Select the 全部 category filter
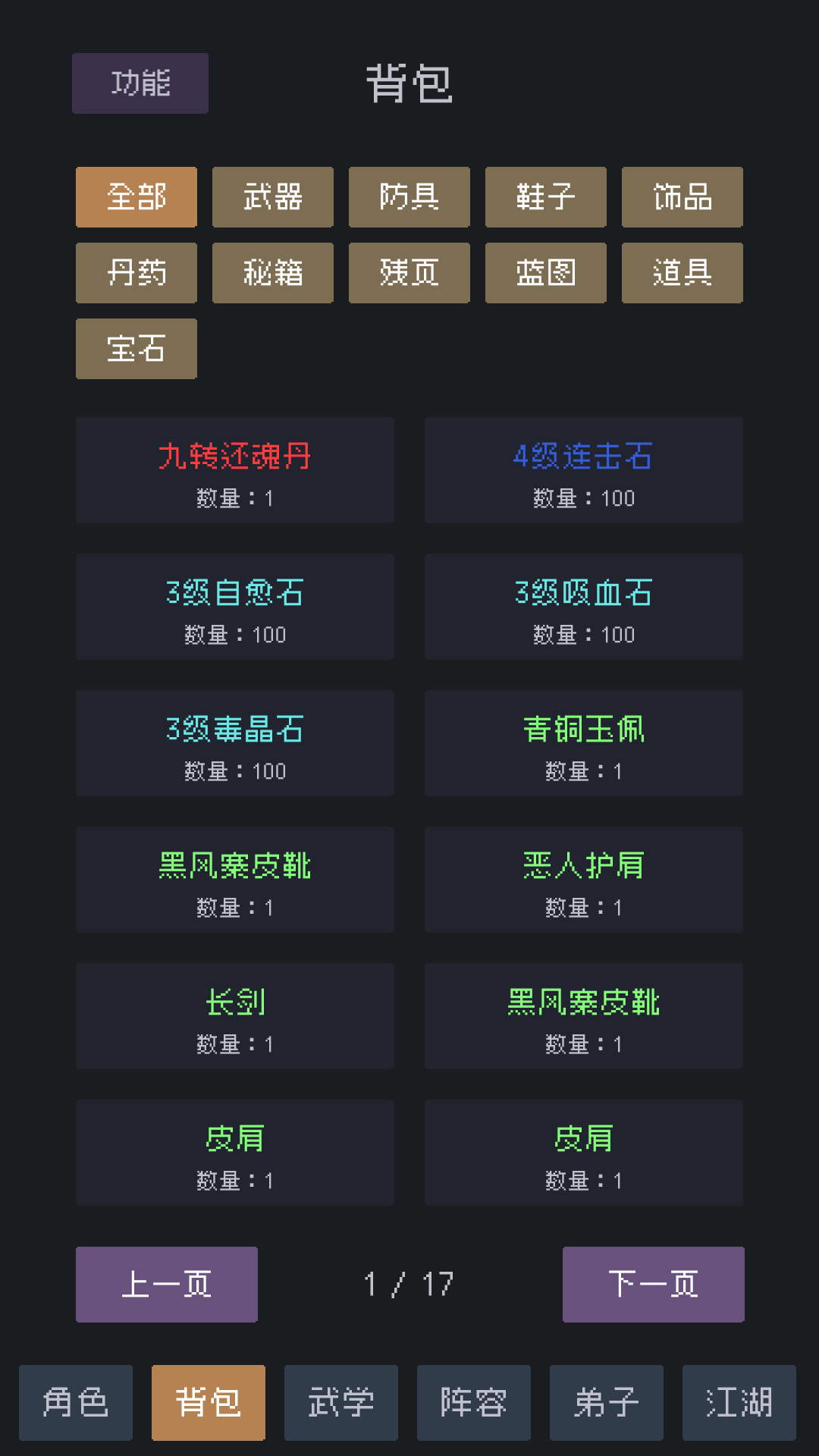The height and width of the screenshot is (1456, 819). pyautogui.click(x=136, y=196)
